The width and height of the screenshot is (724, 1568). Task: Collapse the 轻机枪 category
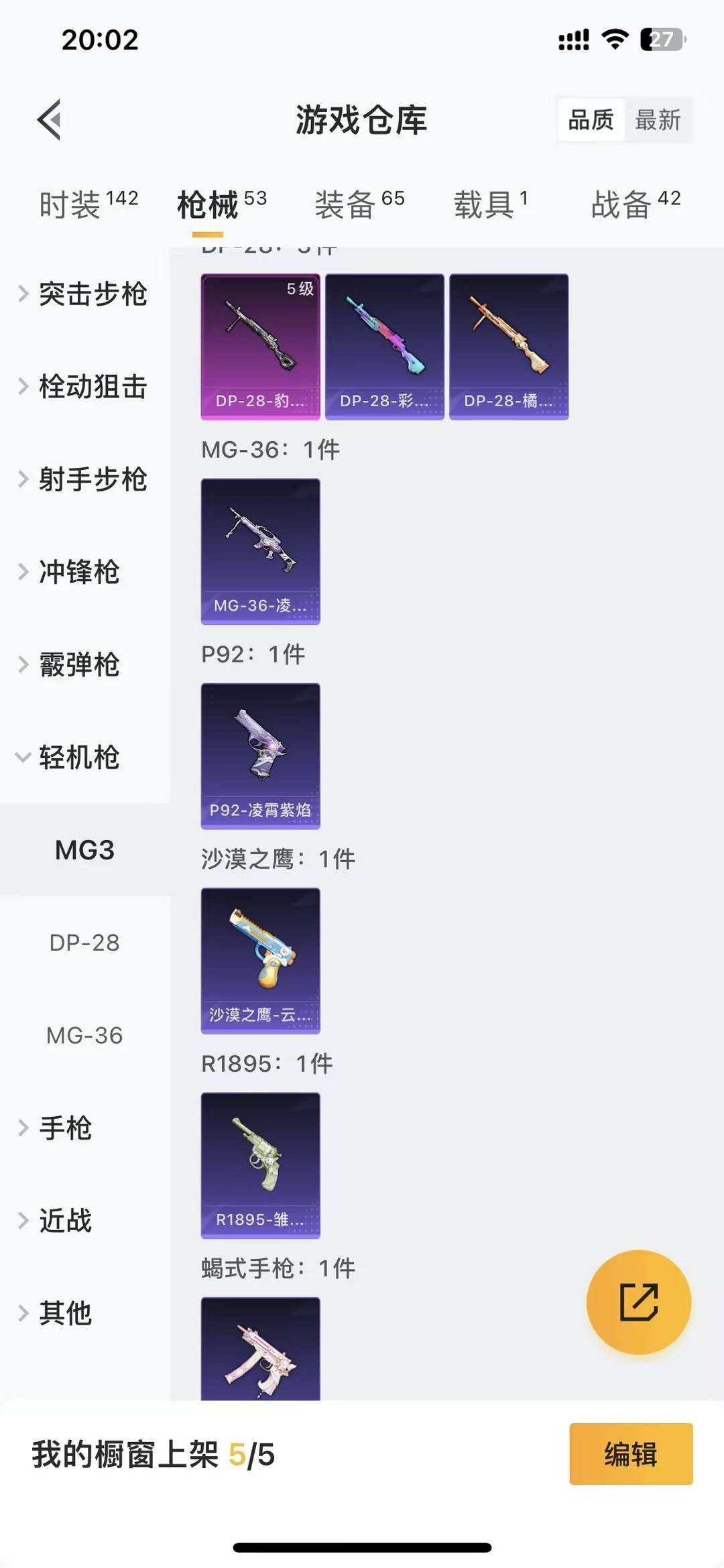pos(76,758)
